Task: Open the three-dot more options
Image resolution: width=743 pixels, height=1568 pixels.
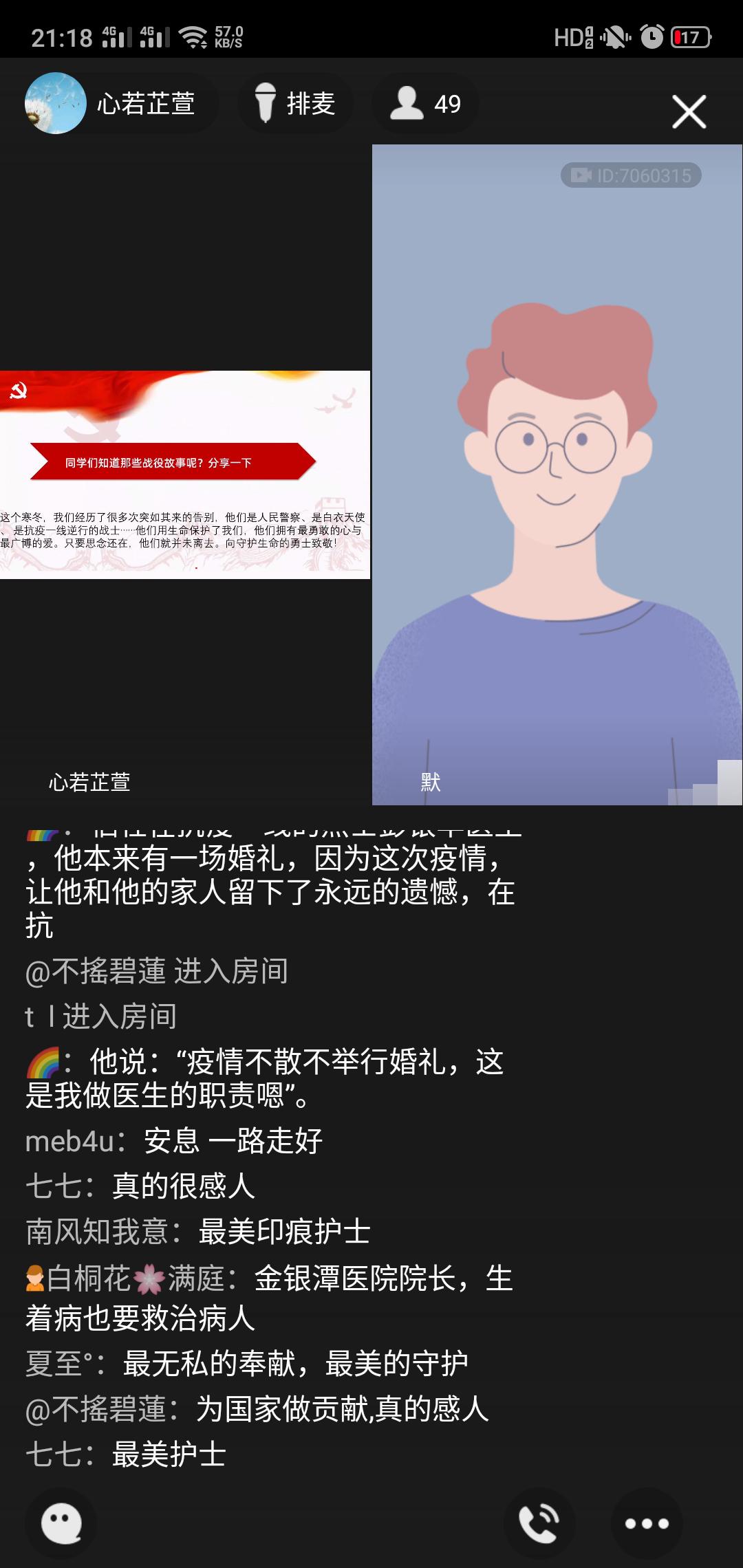Action: tap(646, 1523)
